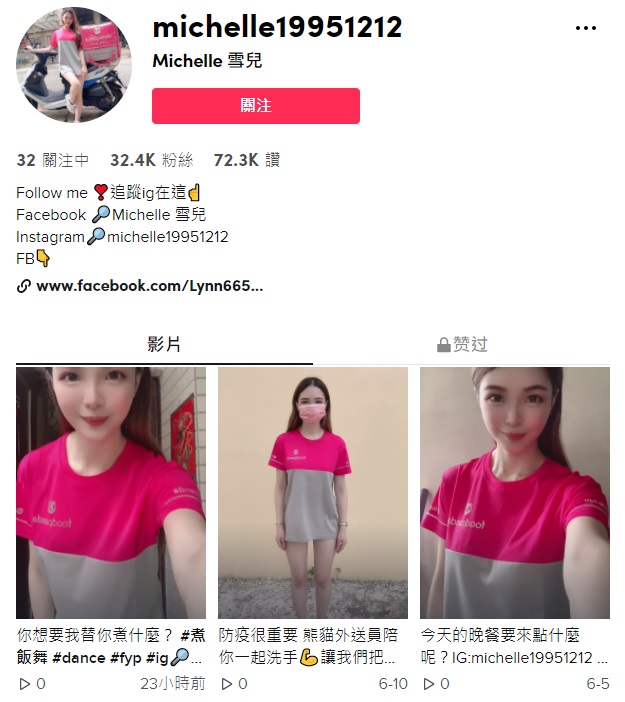
Task: Follow michelle19951212 with the 關注 button
Action: click(255, 106)
